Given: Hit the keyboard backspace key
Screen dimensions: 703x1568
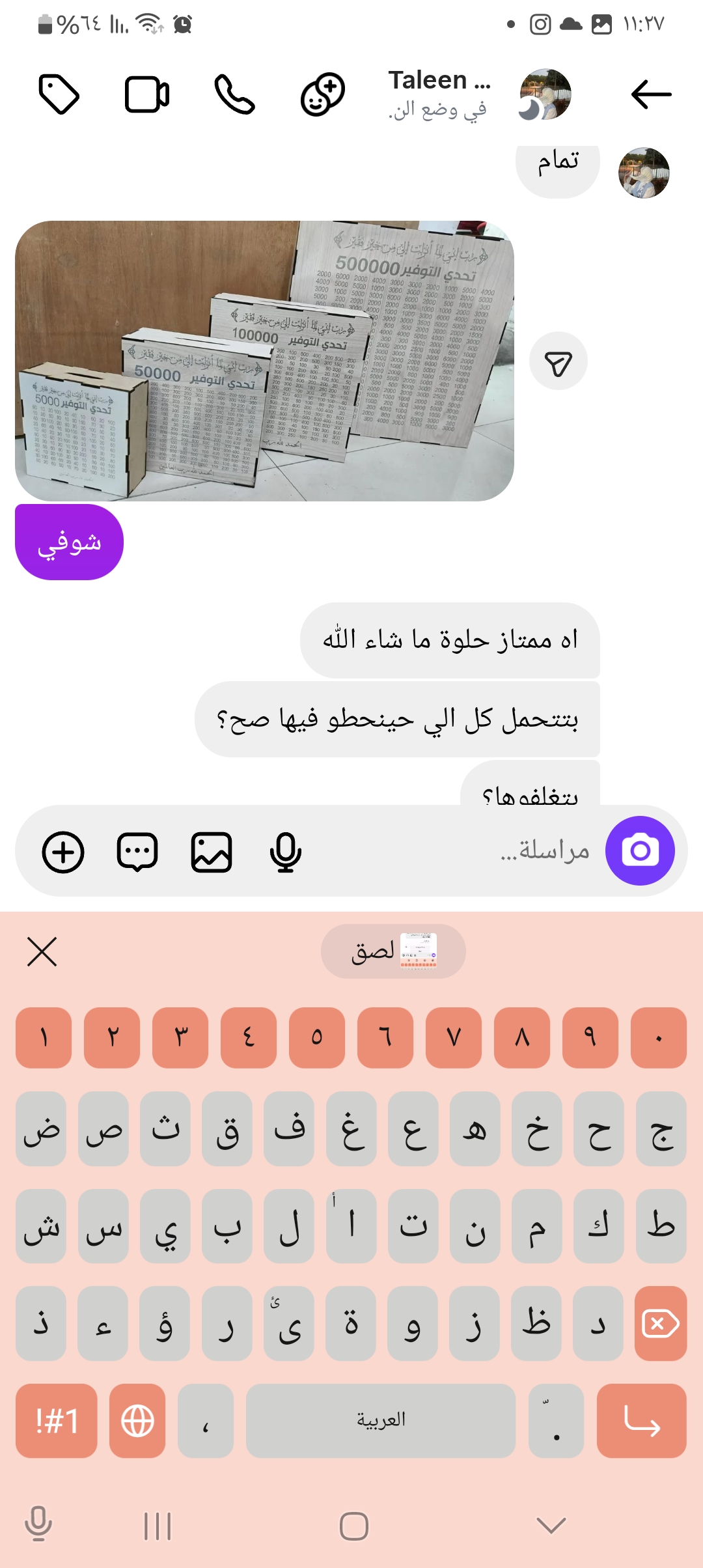Looking at the screenshot, I should coord(660,1324).
